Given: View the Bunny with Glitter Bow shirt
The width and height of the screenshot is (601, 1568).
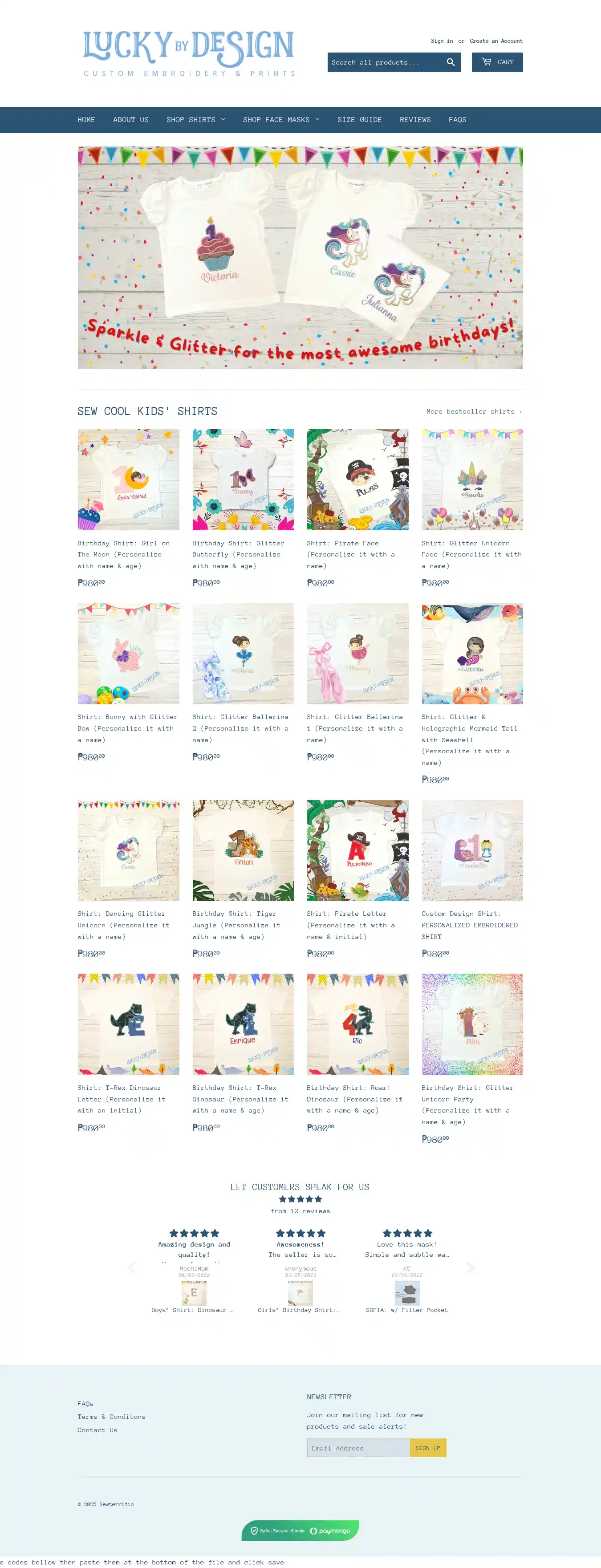Looking at the screenshot, I should pyautogui.click(x=128, y=654).
